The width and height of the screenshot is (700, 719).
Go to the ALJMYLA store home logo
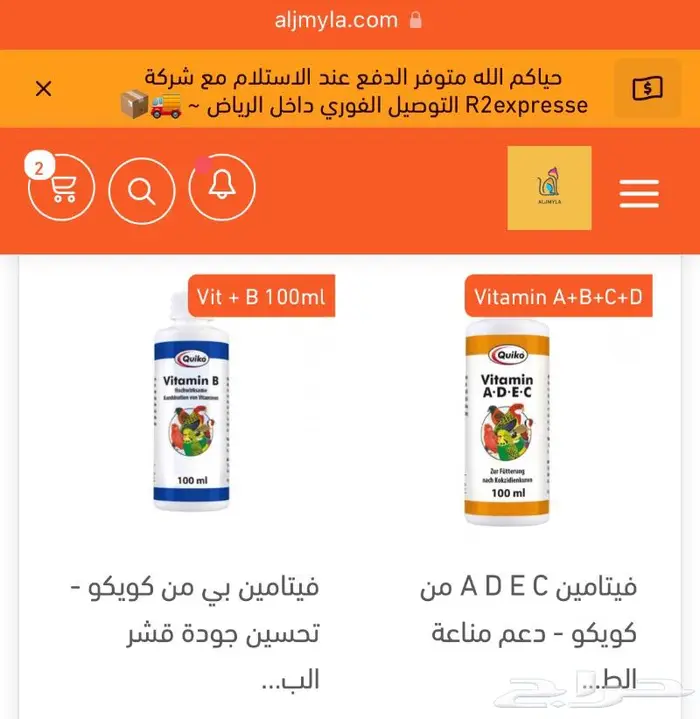click(x=549, y=188)
